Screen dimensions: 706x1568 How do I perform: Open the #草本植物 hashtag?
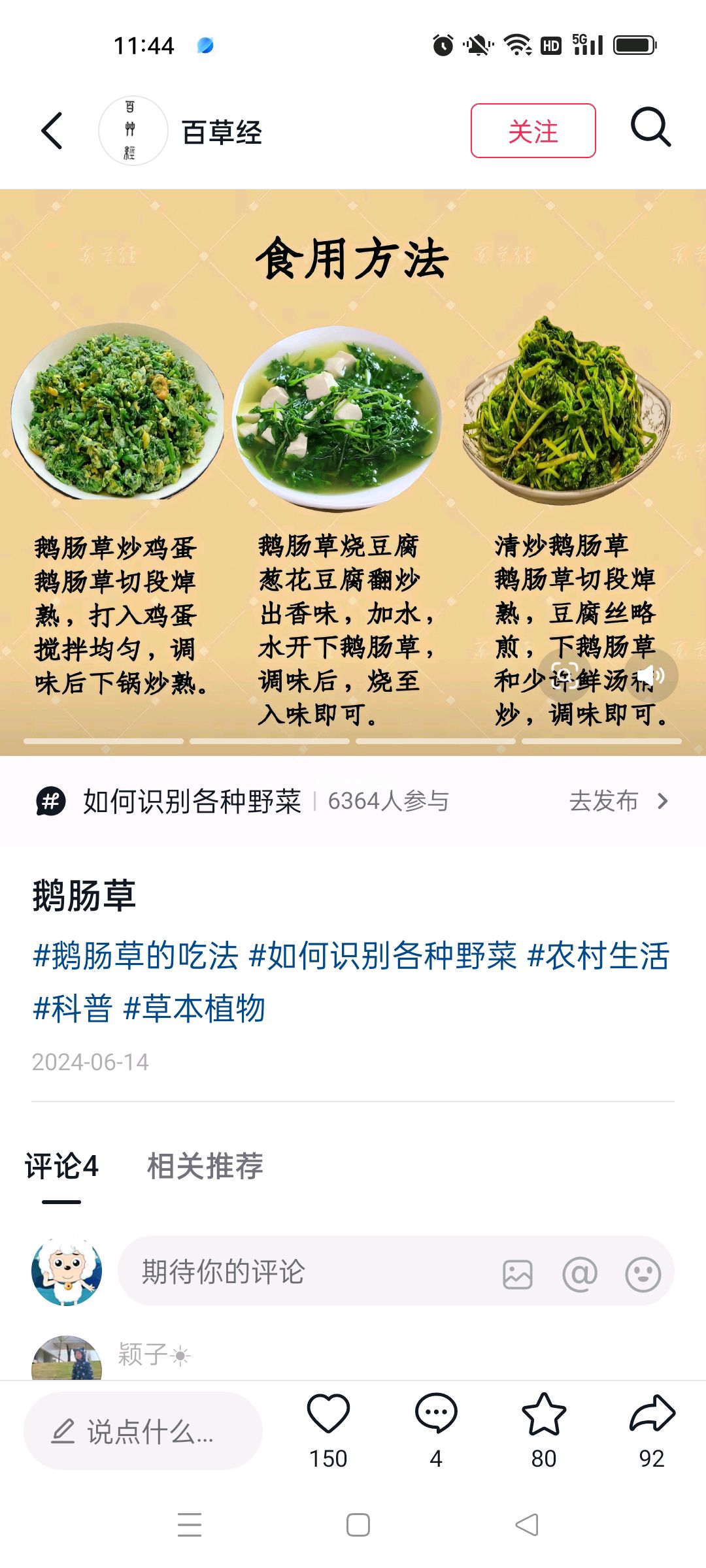194,1008
